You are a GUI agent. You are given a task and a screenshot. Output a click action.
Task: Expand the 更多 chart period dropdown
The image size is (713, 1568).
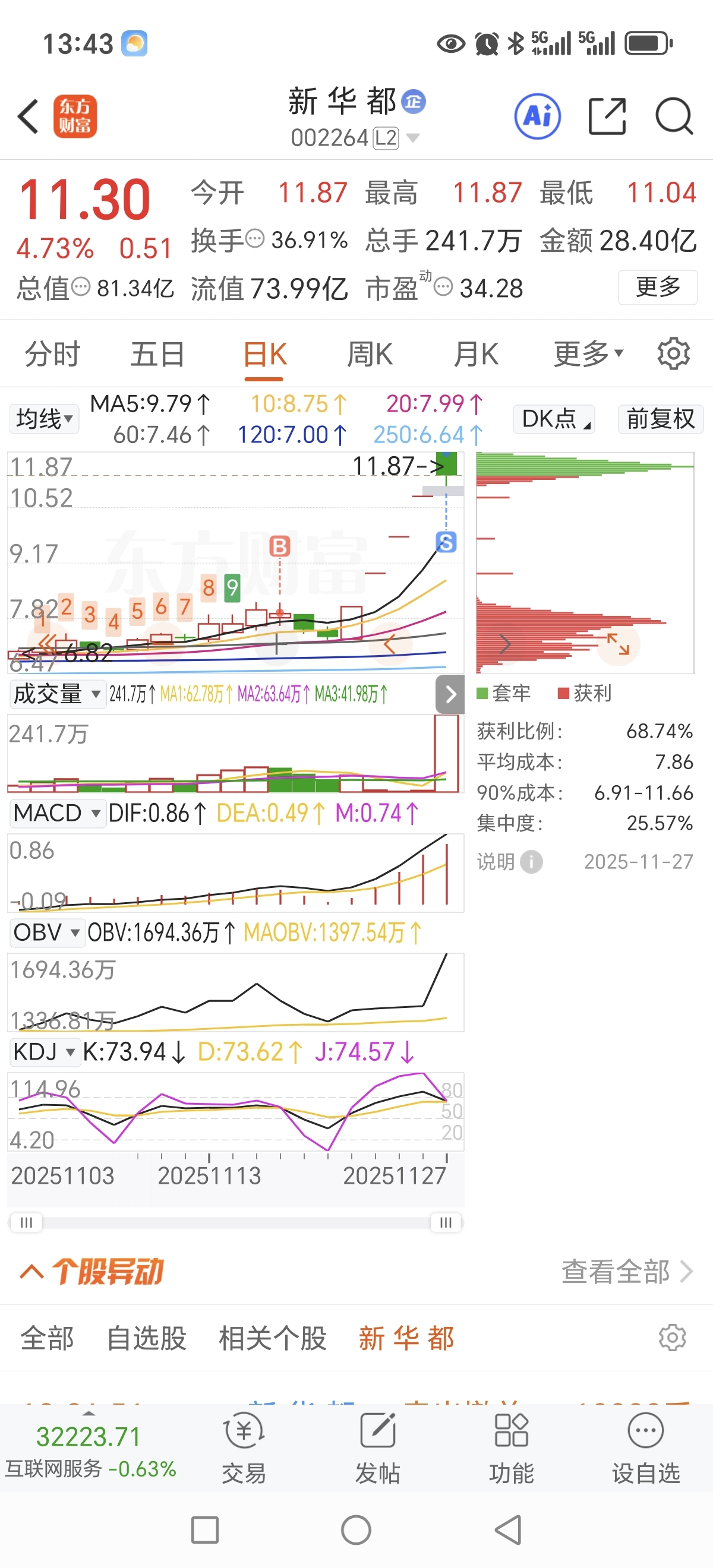(588, 354)
